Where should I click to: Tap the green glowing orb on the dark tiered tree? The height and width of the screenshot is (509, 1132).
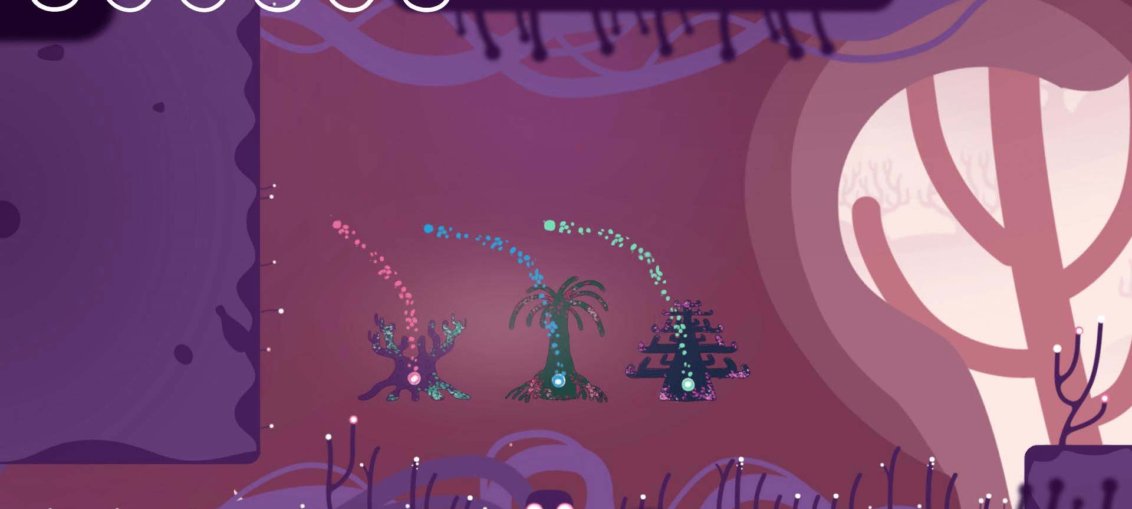pyautogui.click(x=688, y=384)
